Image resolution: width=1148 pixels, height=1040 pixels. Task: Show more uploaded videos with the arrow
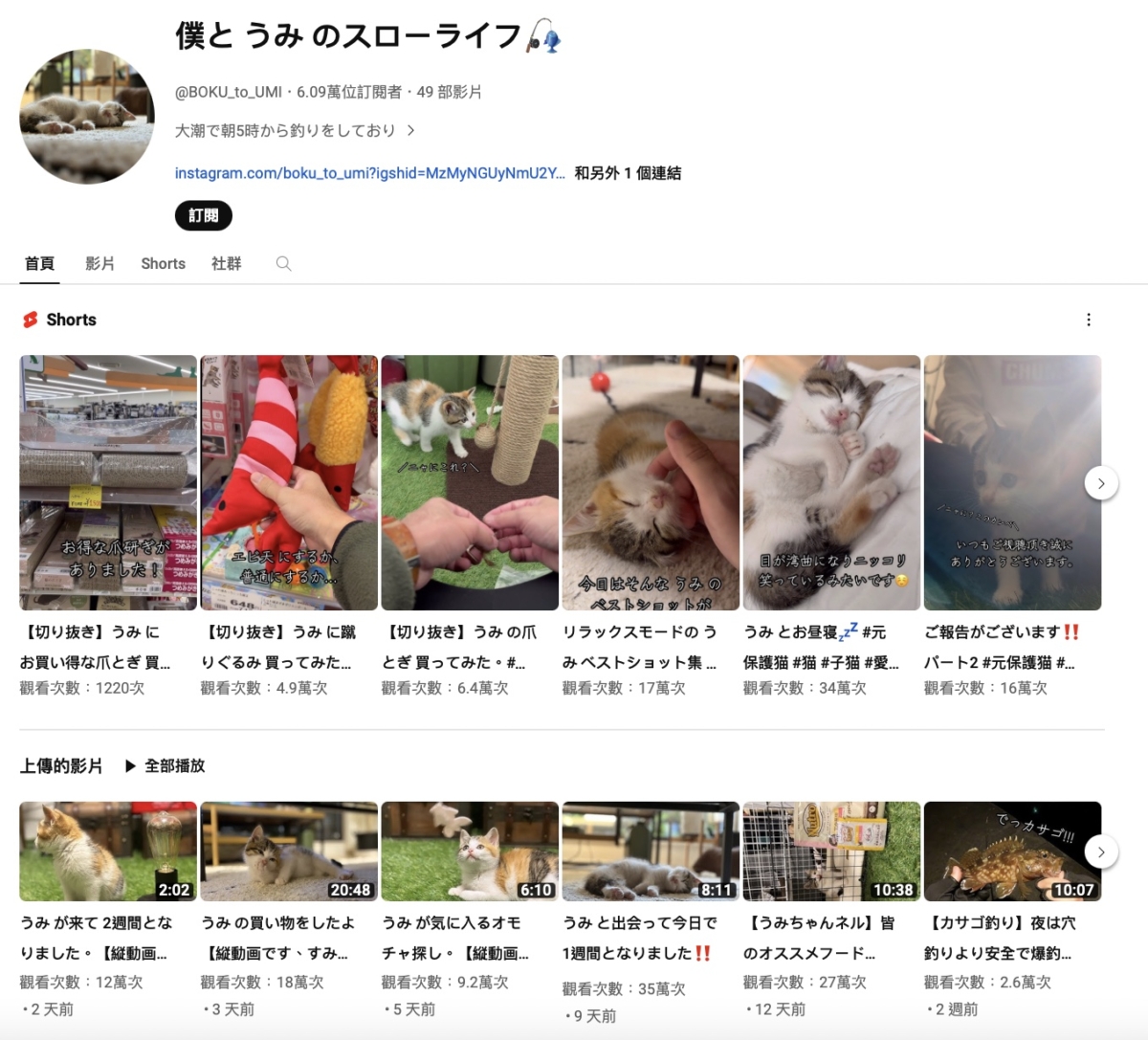(x=1101, y=852)
